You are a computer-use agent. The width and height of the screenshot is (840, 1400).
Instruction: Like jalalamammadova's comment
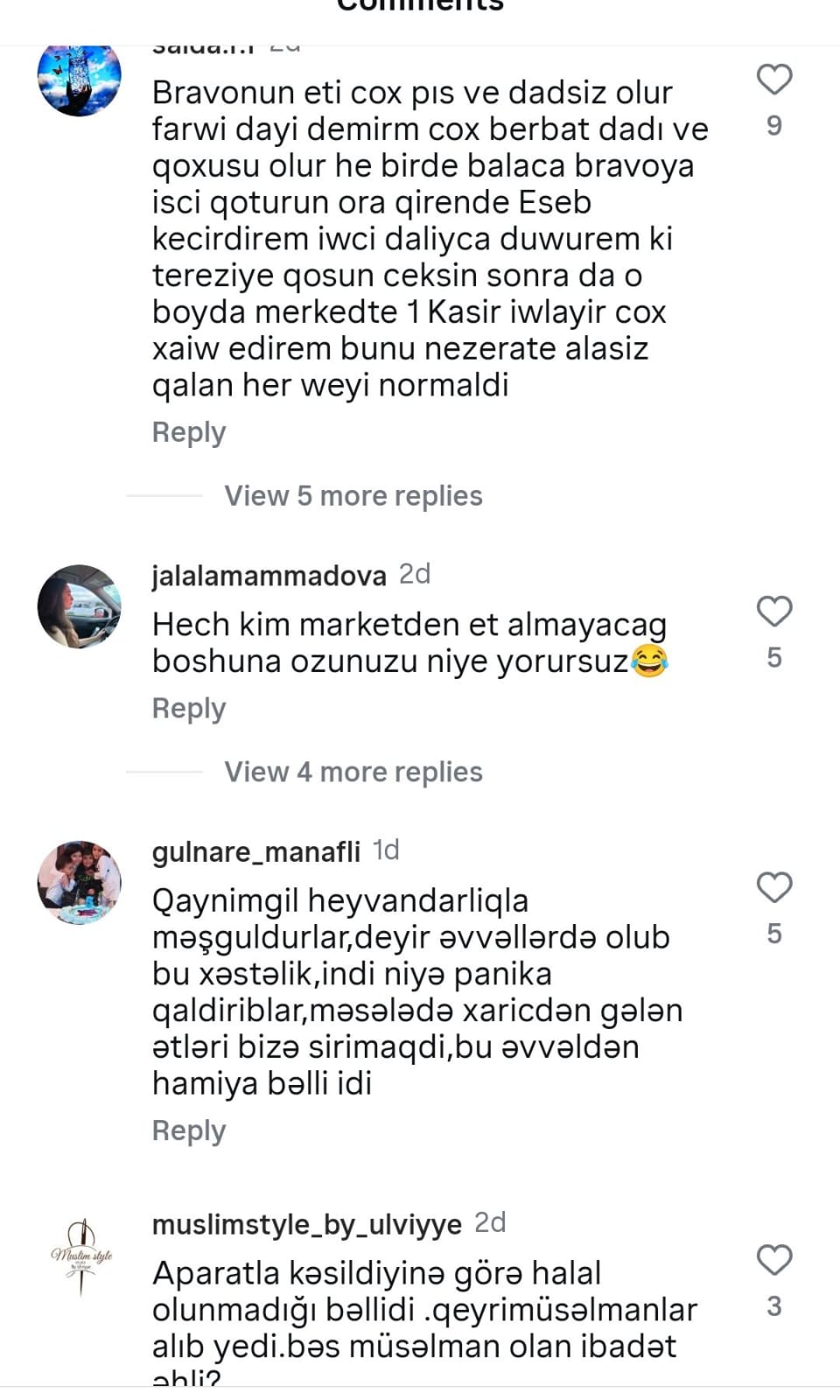[774, 611]
